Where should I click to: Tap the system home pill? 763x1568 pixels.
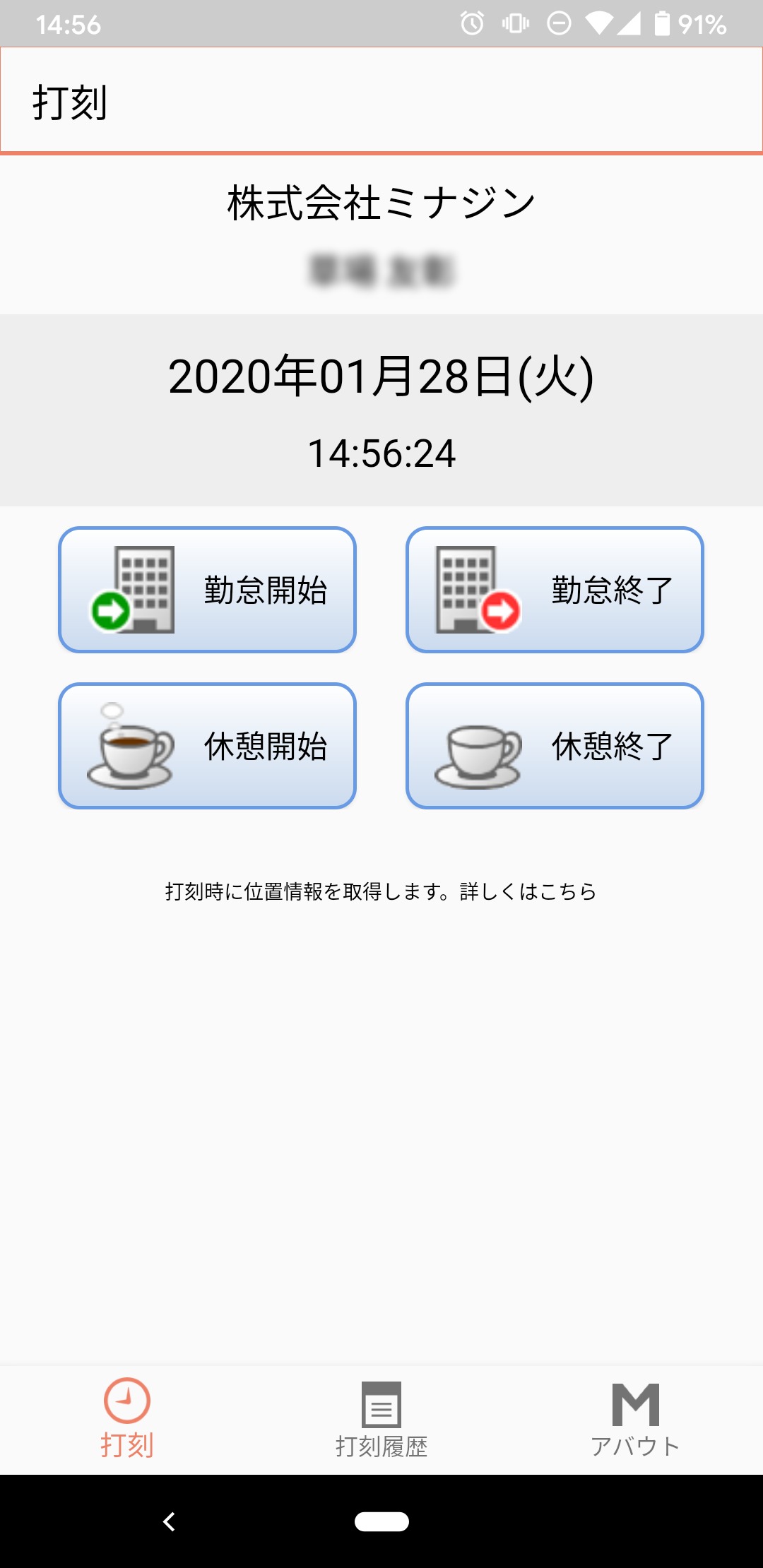381,1521
